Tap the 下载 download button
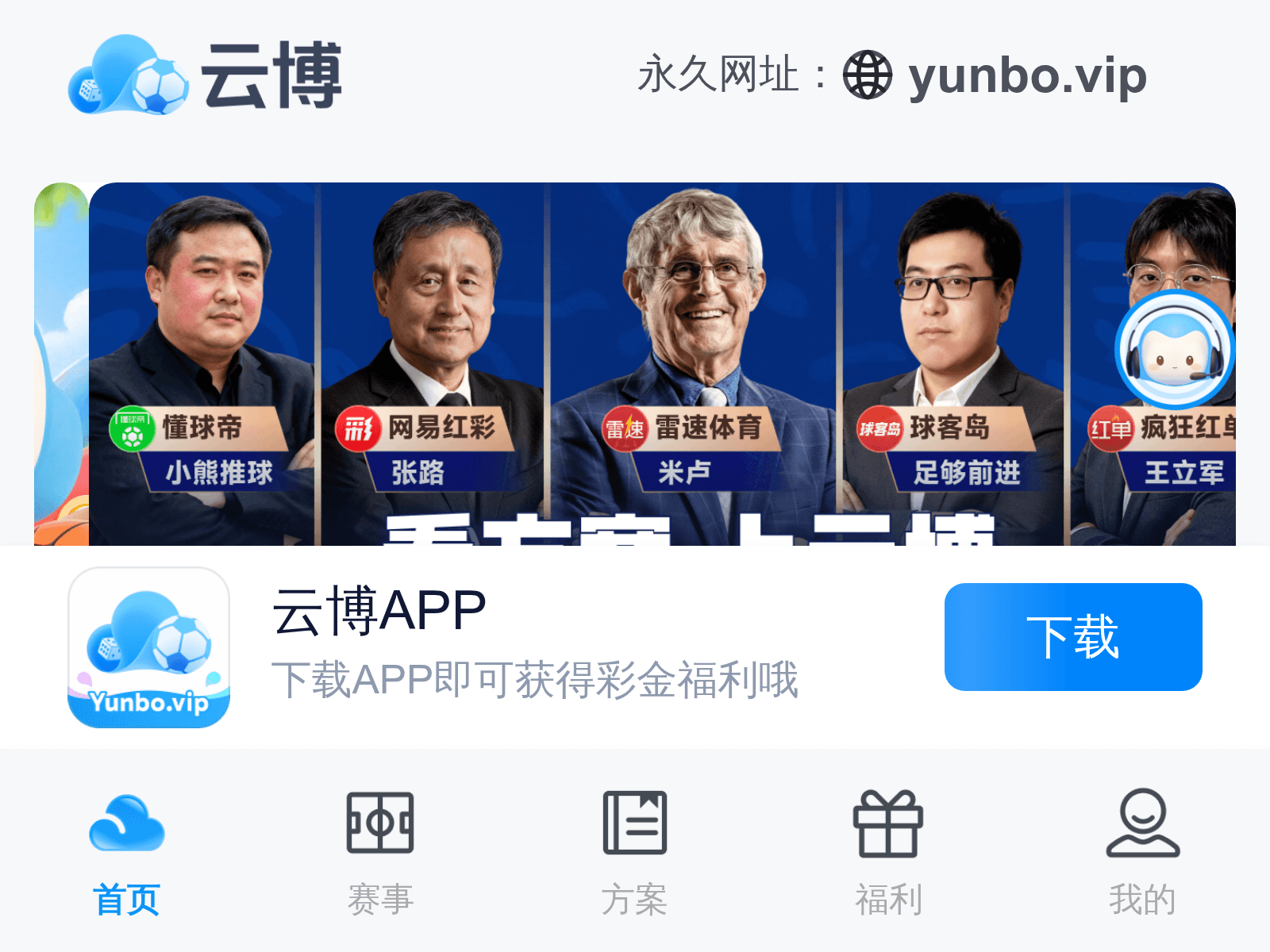This screenshot has width=1270, height=952. click(1072, 637)
